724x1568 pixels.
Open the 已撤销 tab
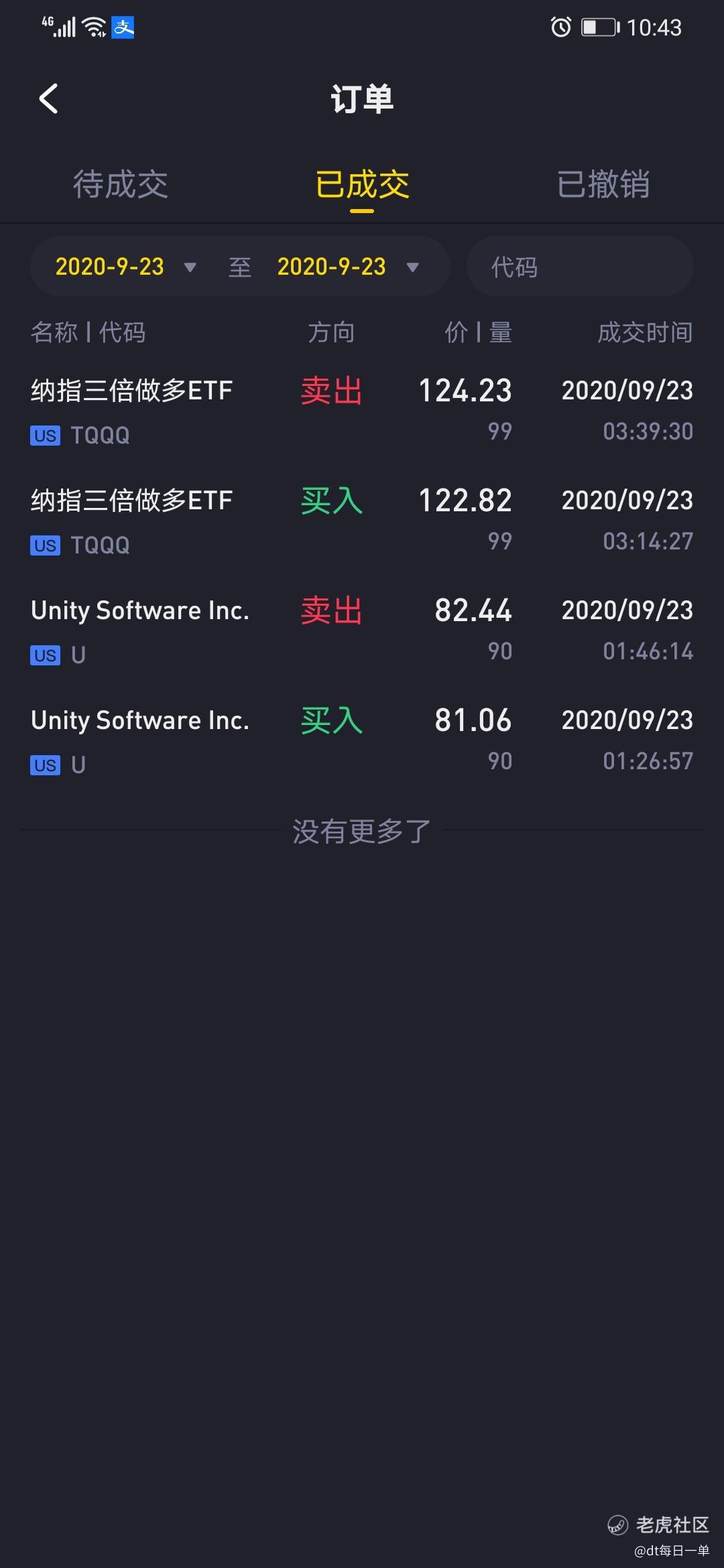(x=603, y=184)
